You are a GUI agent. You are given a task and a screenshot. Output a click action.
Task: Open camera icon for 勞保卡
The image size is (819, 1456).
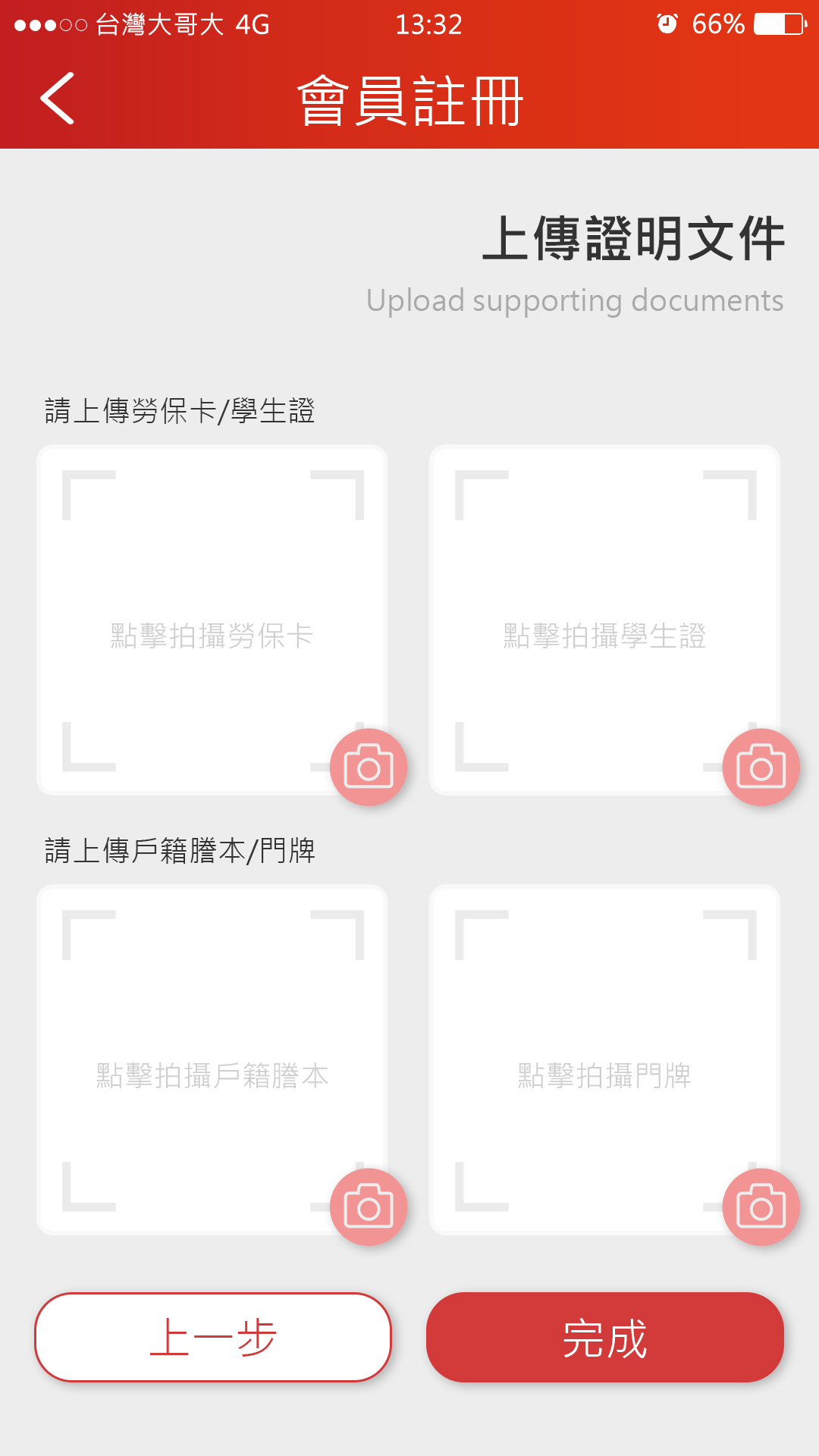369,767
